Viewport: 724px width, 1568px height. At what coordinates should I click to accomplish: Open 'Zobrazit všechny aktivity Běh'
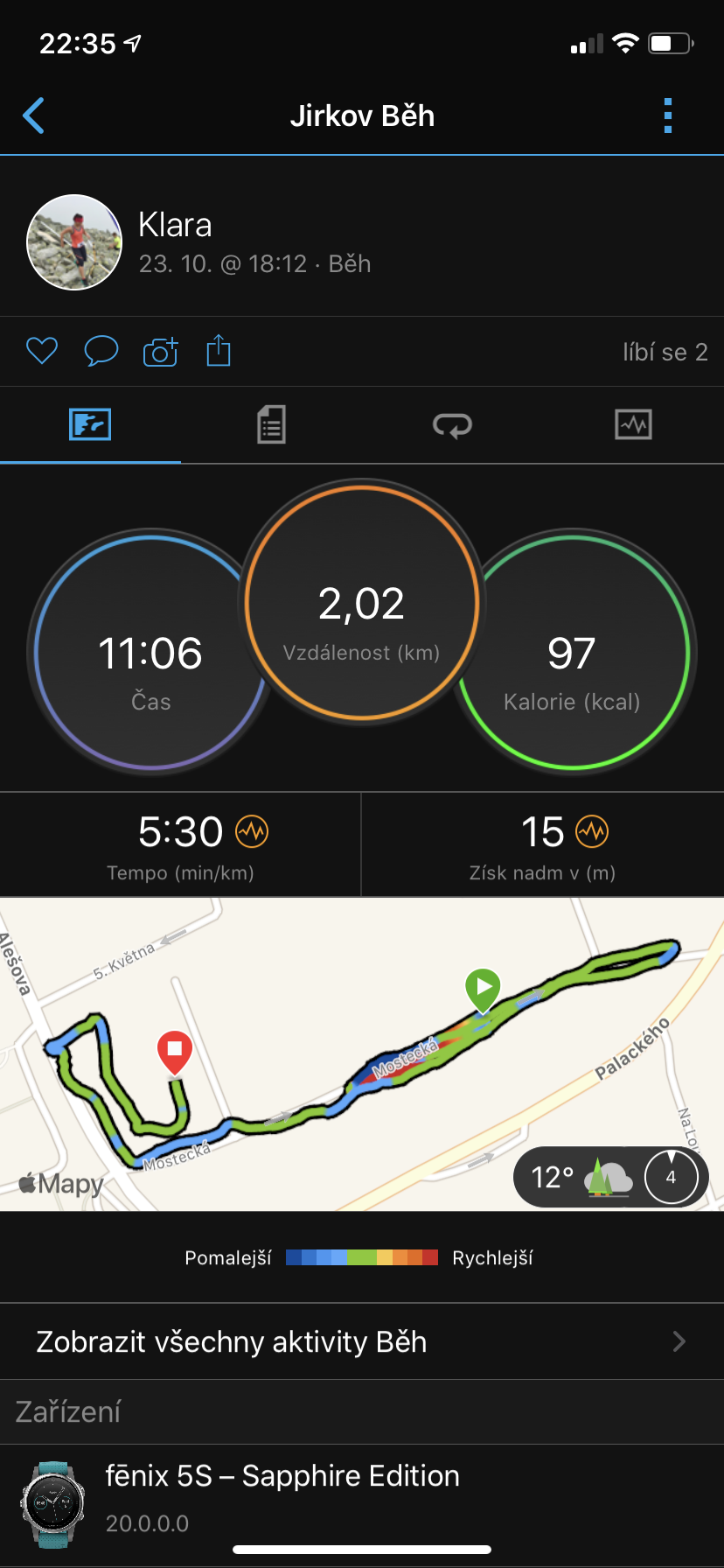(x=362, y=1341)
